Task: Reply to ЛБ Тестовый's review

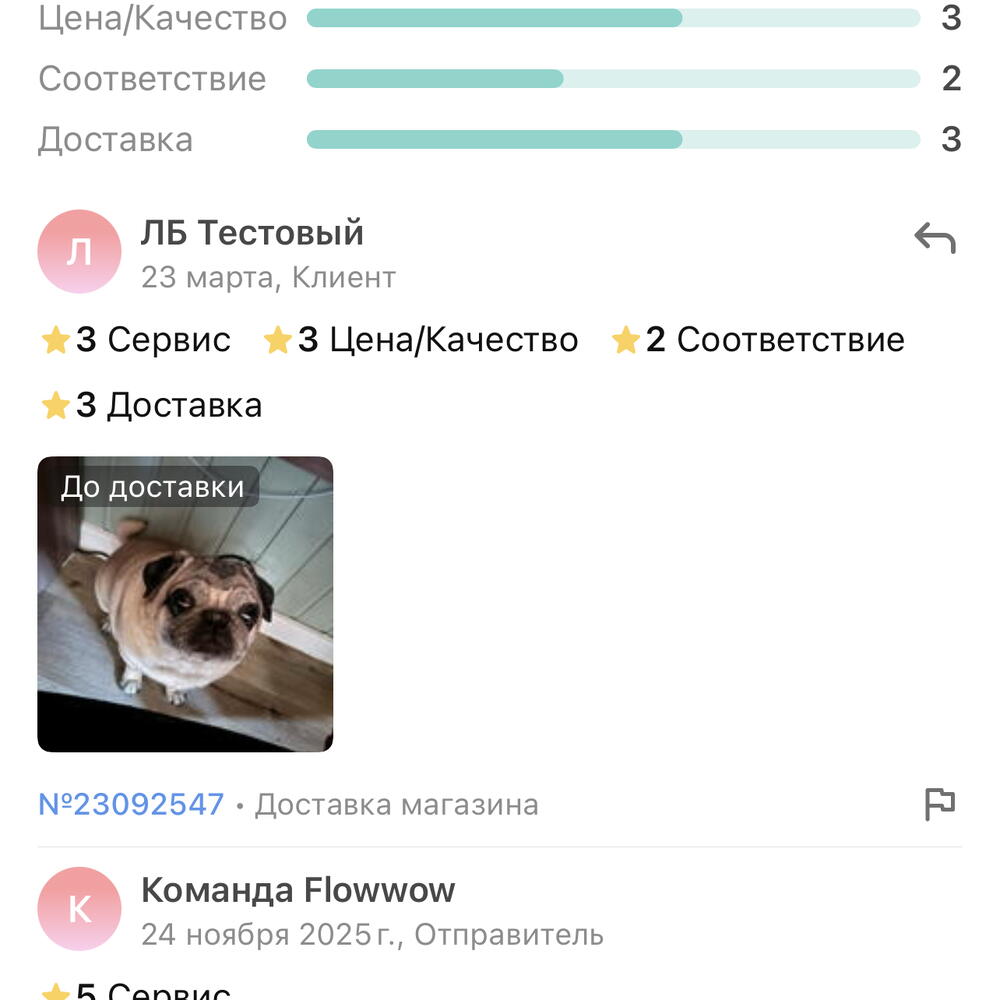Action: pyautogui.click(x=935, y=238)
